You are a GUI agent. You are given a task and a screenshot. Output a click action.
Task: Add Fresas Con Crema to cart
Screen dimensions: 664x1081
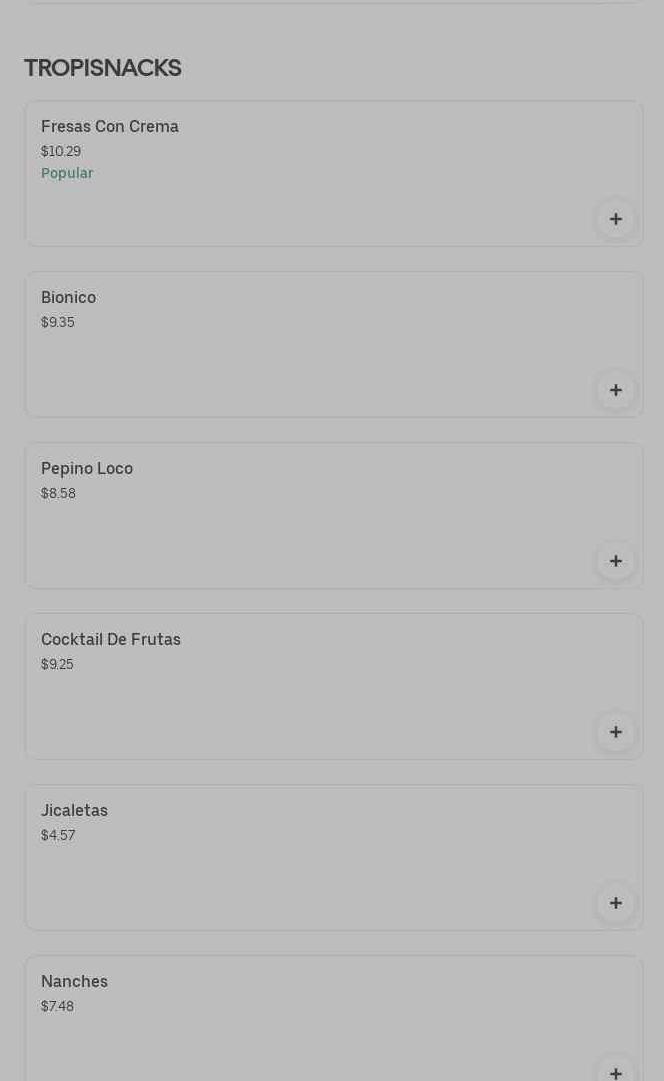pyautogui.click(x=616, y=219)
